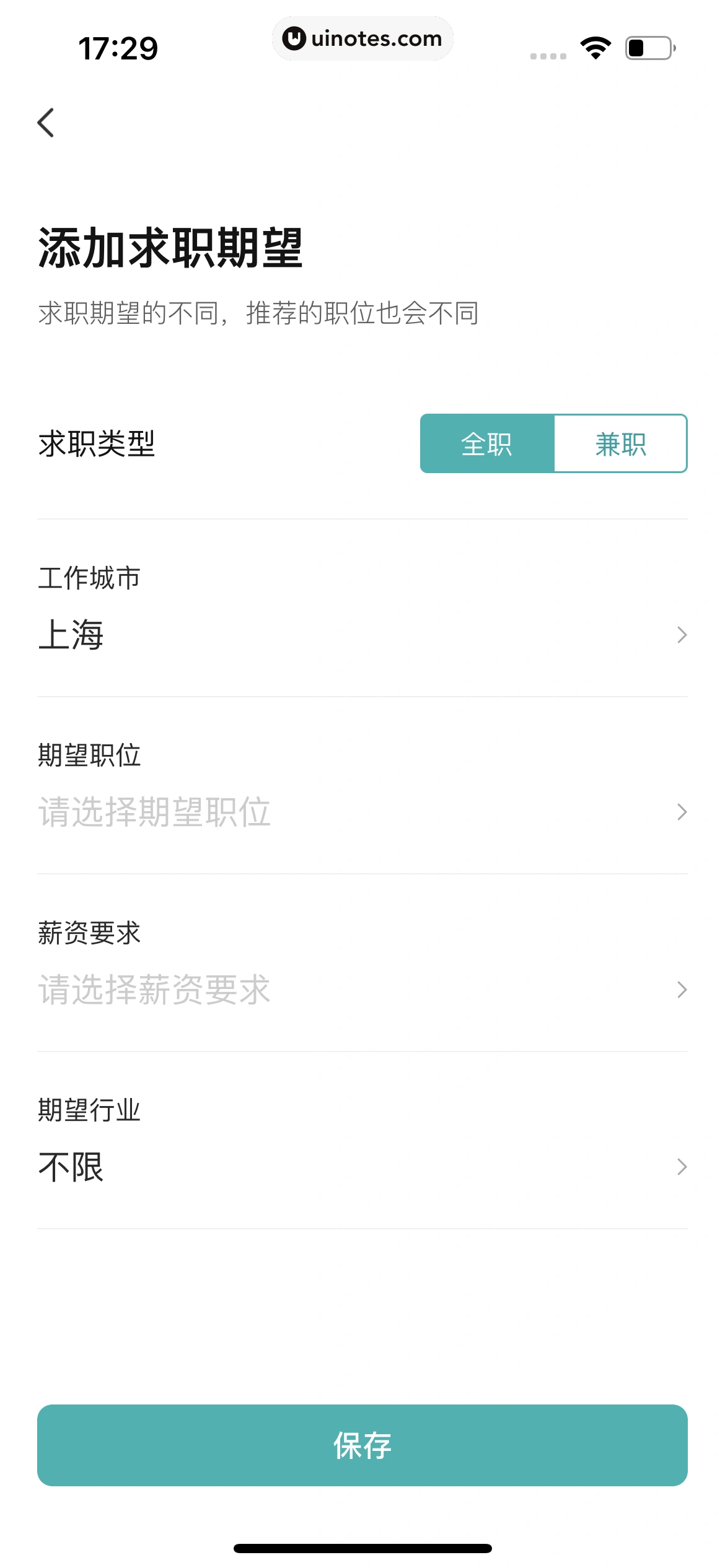Switch job type to 兼职
The image size is (725, 1568).
pyautogui.click(x=621, y=443)
